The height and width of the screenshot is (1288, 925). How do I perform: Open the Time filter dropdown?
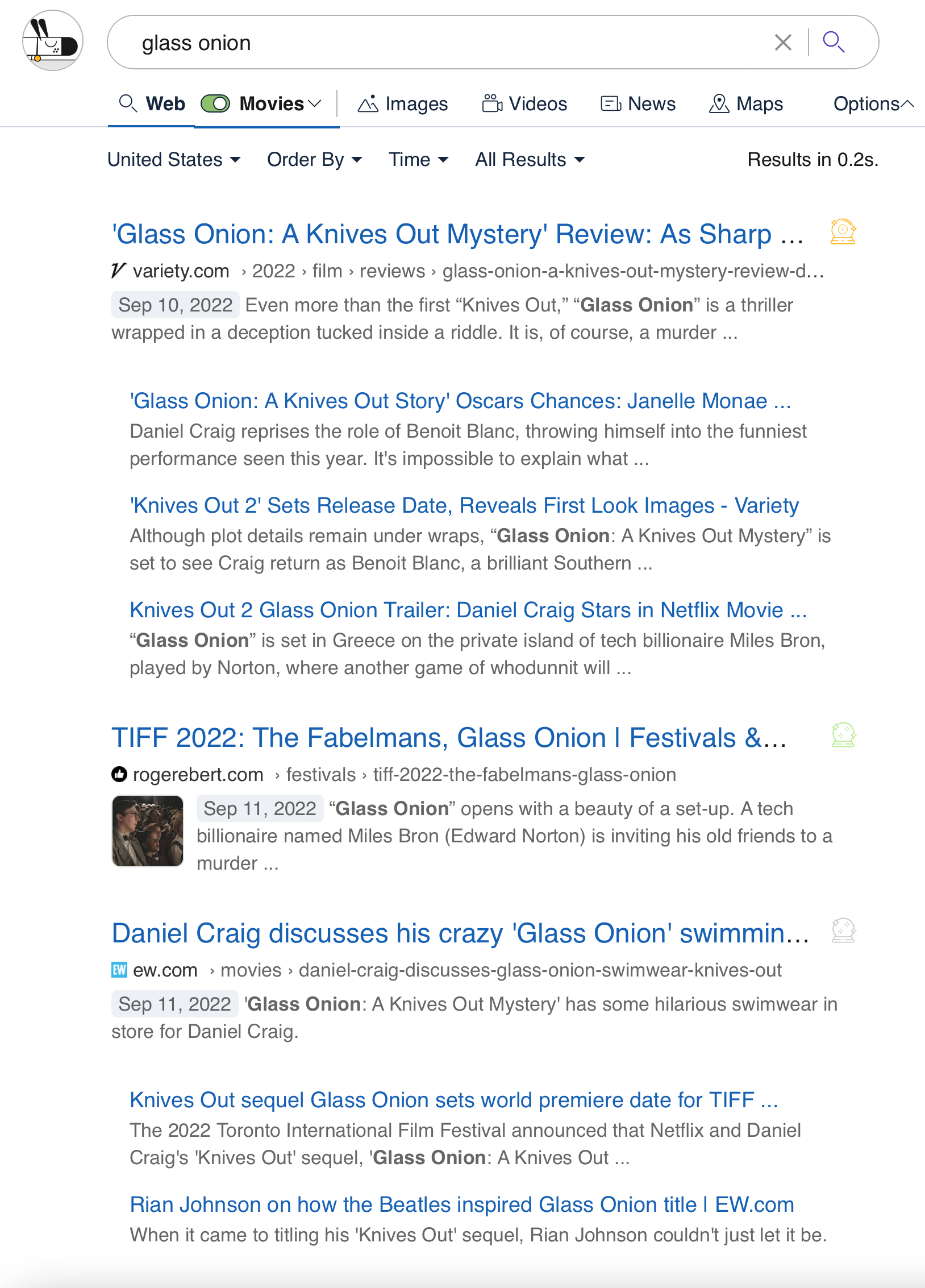[x=418, y=160]
